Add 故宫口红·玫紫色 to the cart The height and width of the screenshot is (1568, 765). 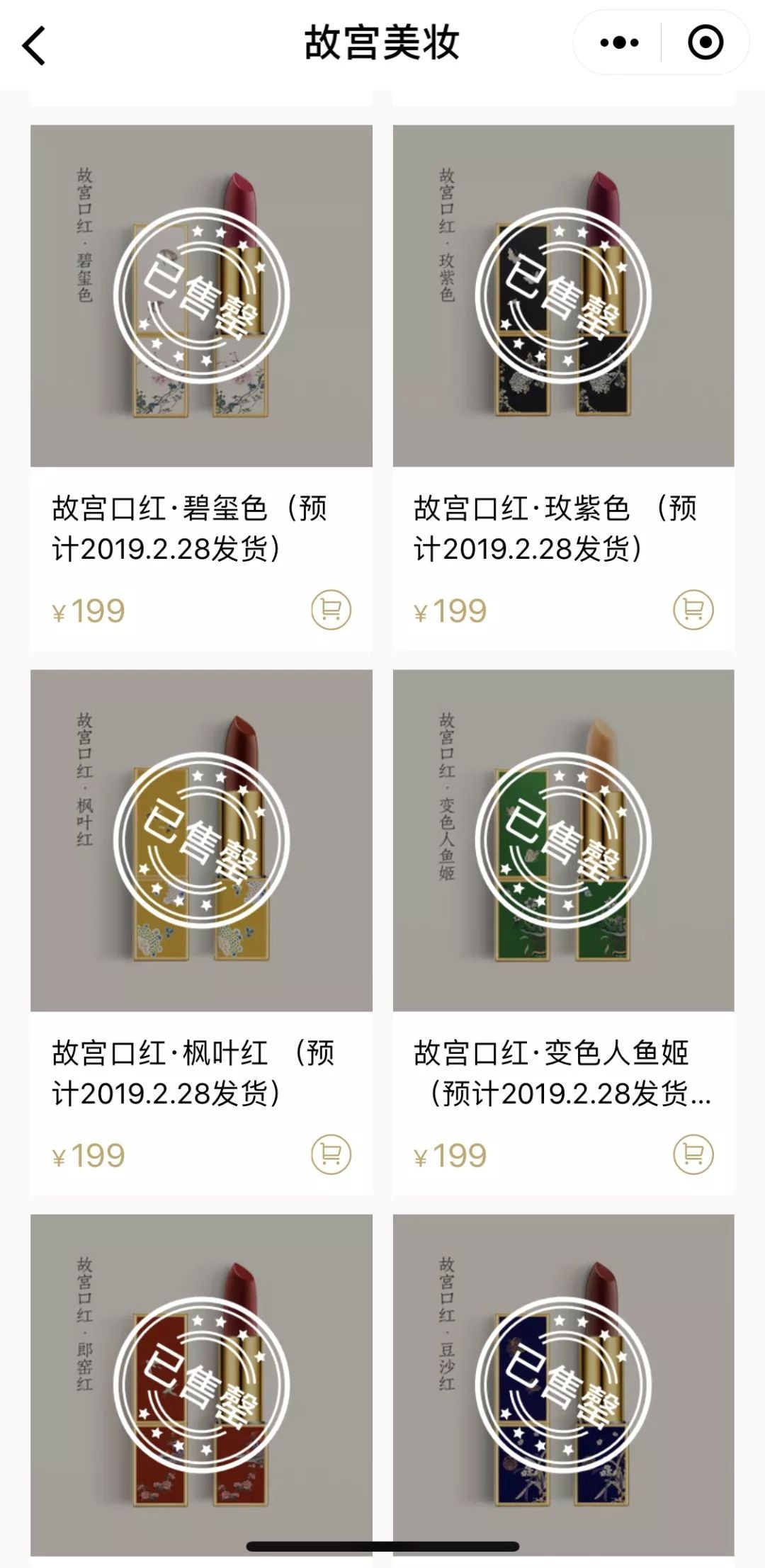pos(693,610)
